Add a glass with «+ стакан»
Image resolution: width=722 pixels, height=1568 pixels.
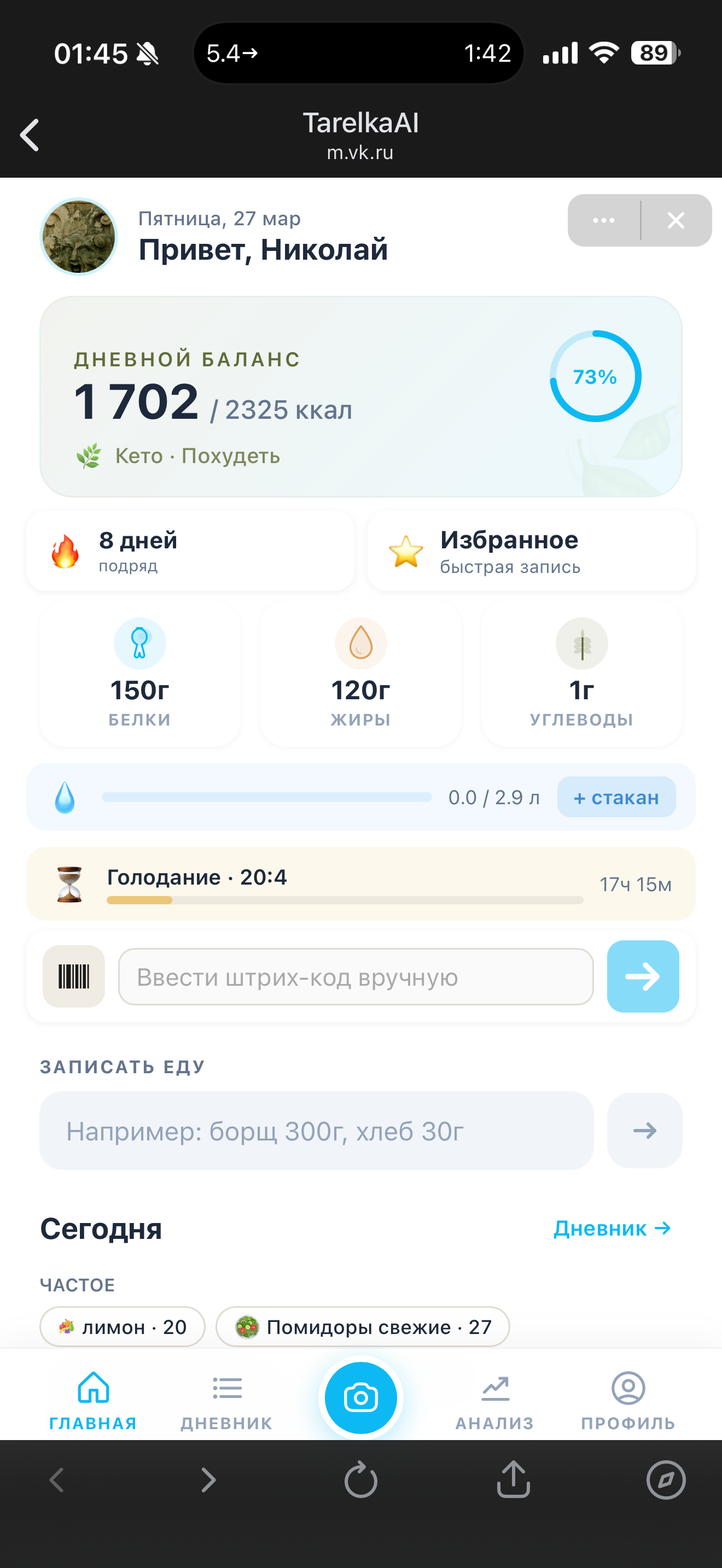[615, 797]
